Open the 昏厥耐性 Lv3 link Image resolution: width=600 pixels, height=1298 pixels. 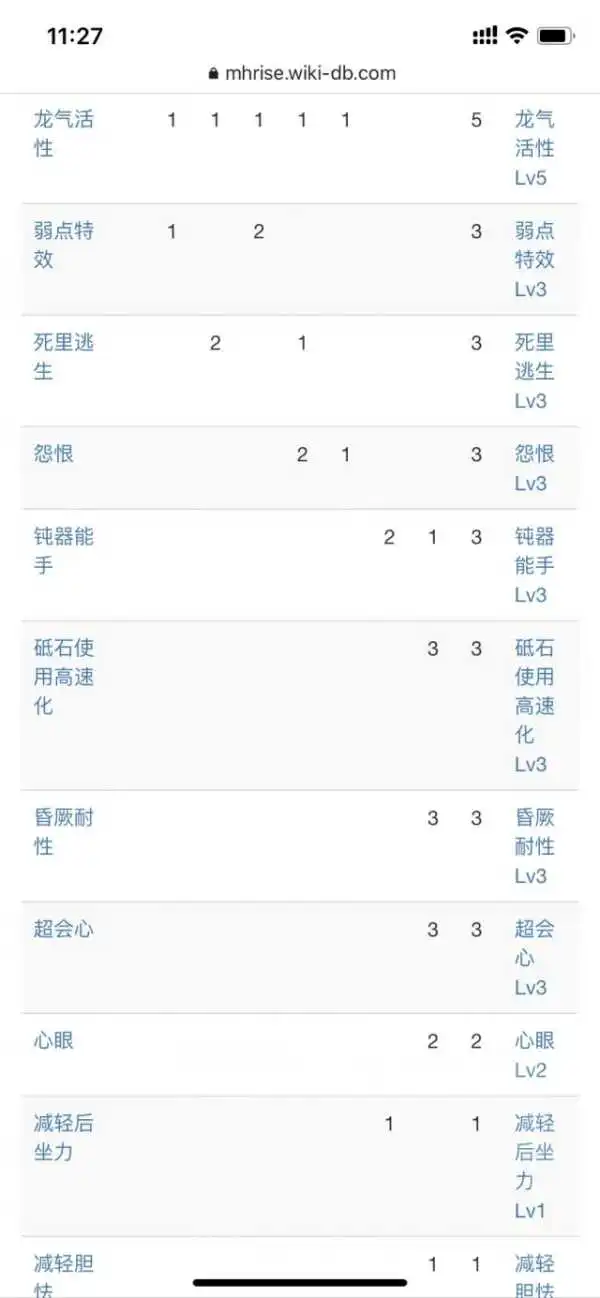535,847
